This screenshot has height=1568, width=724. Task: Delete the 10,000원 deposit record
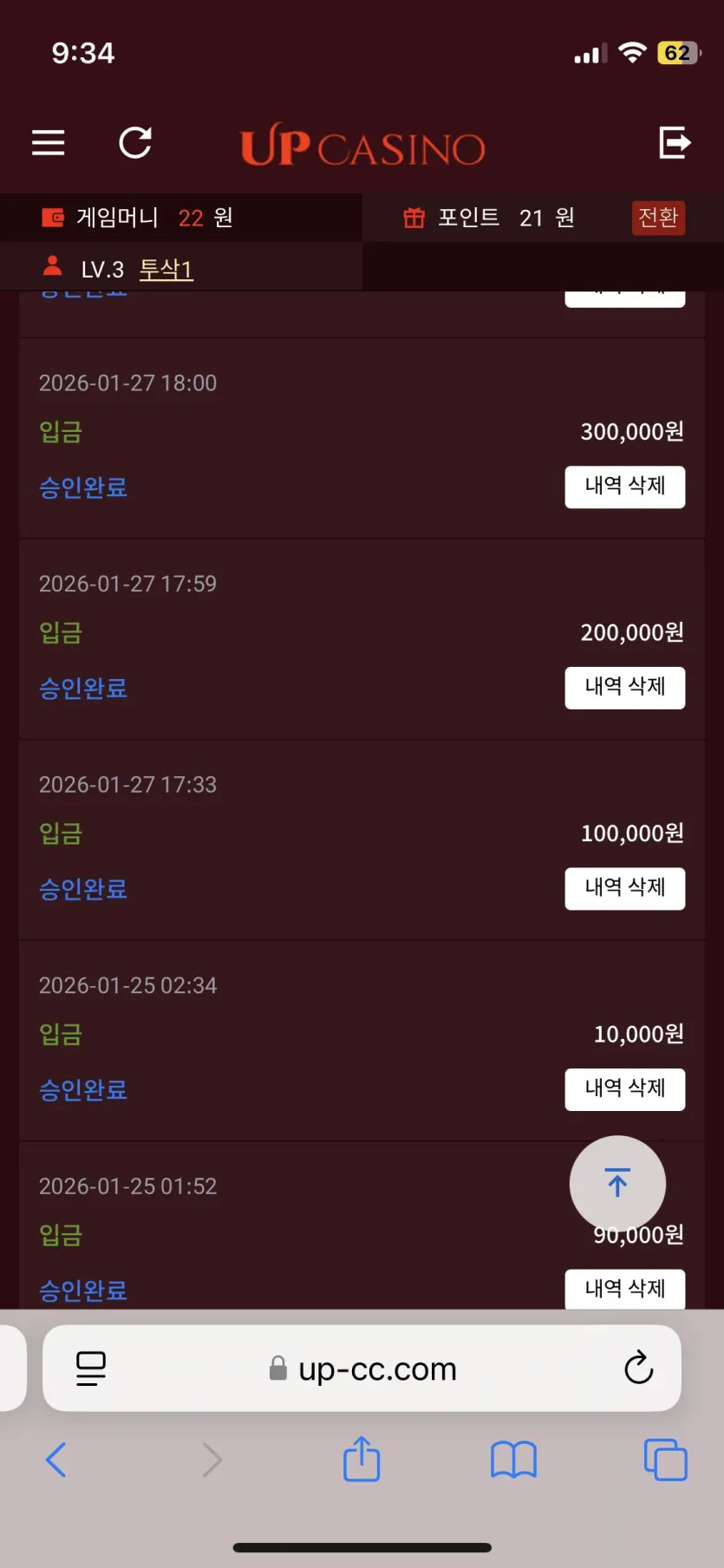625,1089
